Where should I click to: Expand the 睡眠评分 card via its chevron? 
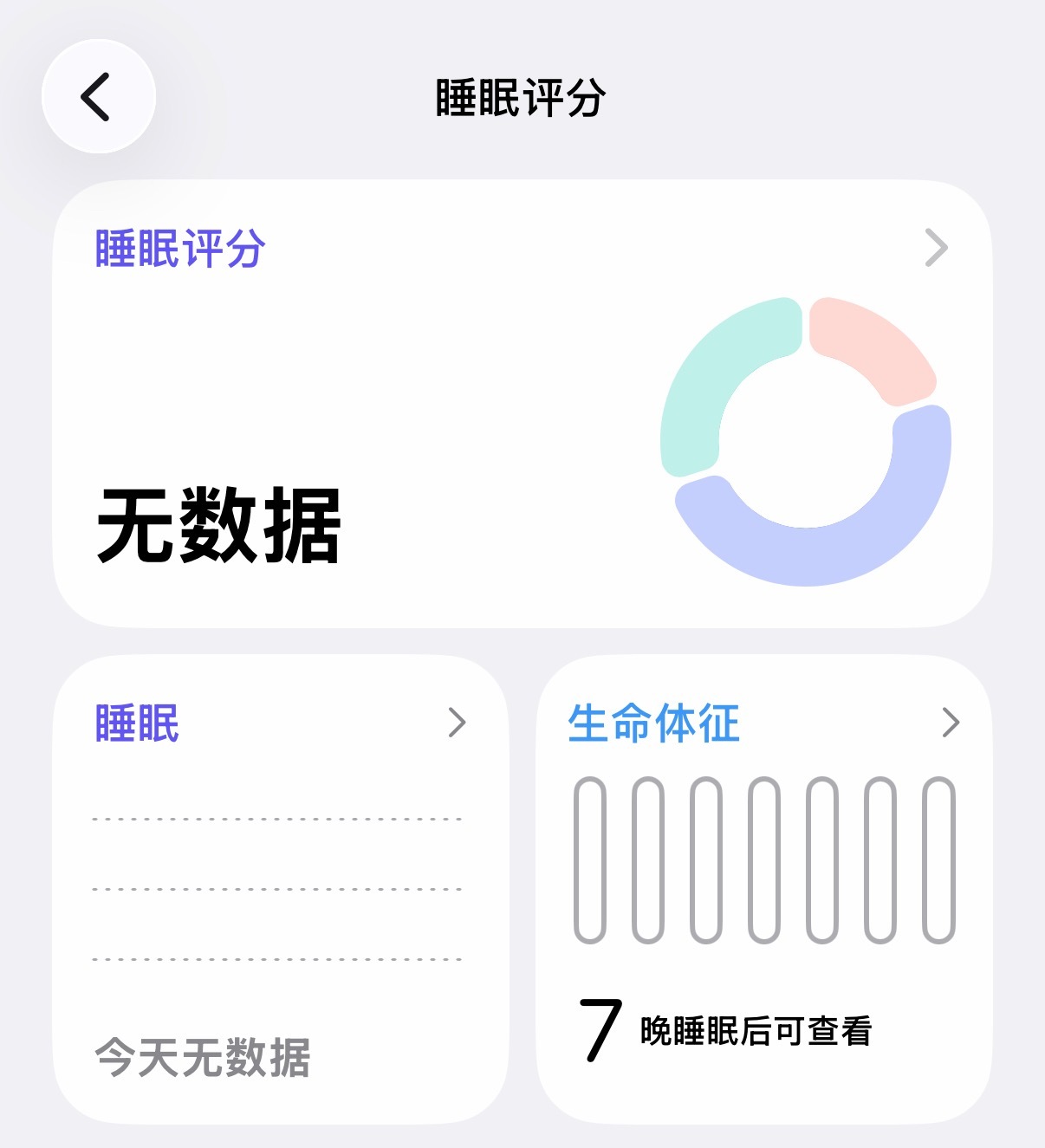[x=935, y=249]
